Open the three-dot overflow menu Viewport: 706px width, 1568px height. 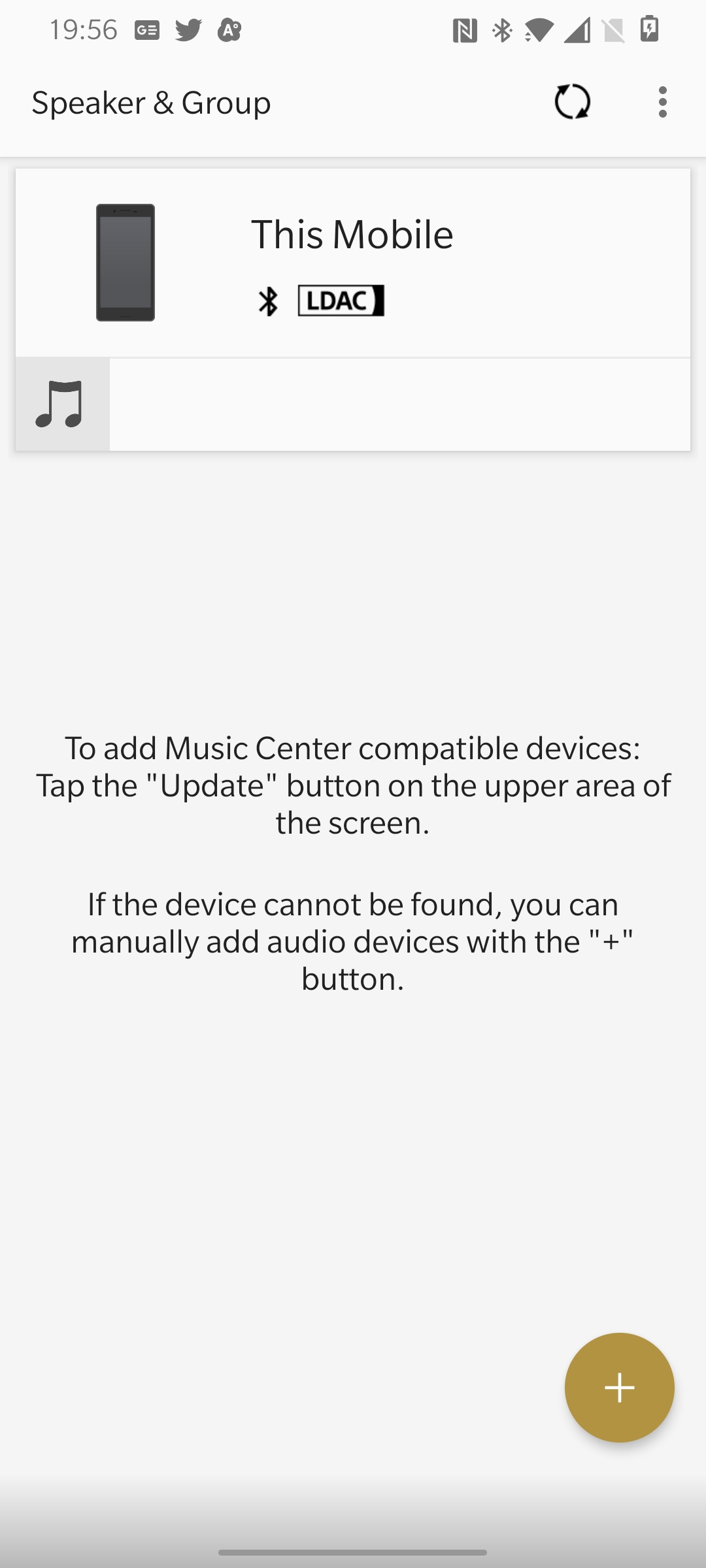(663, 102)
